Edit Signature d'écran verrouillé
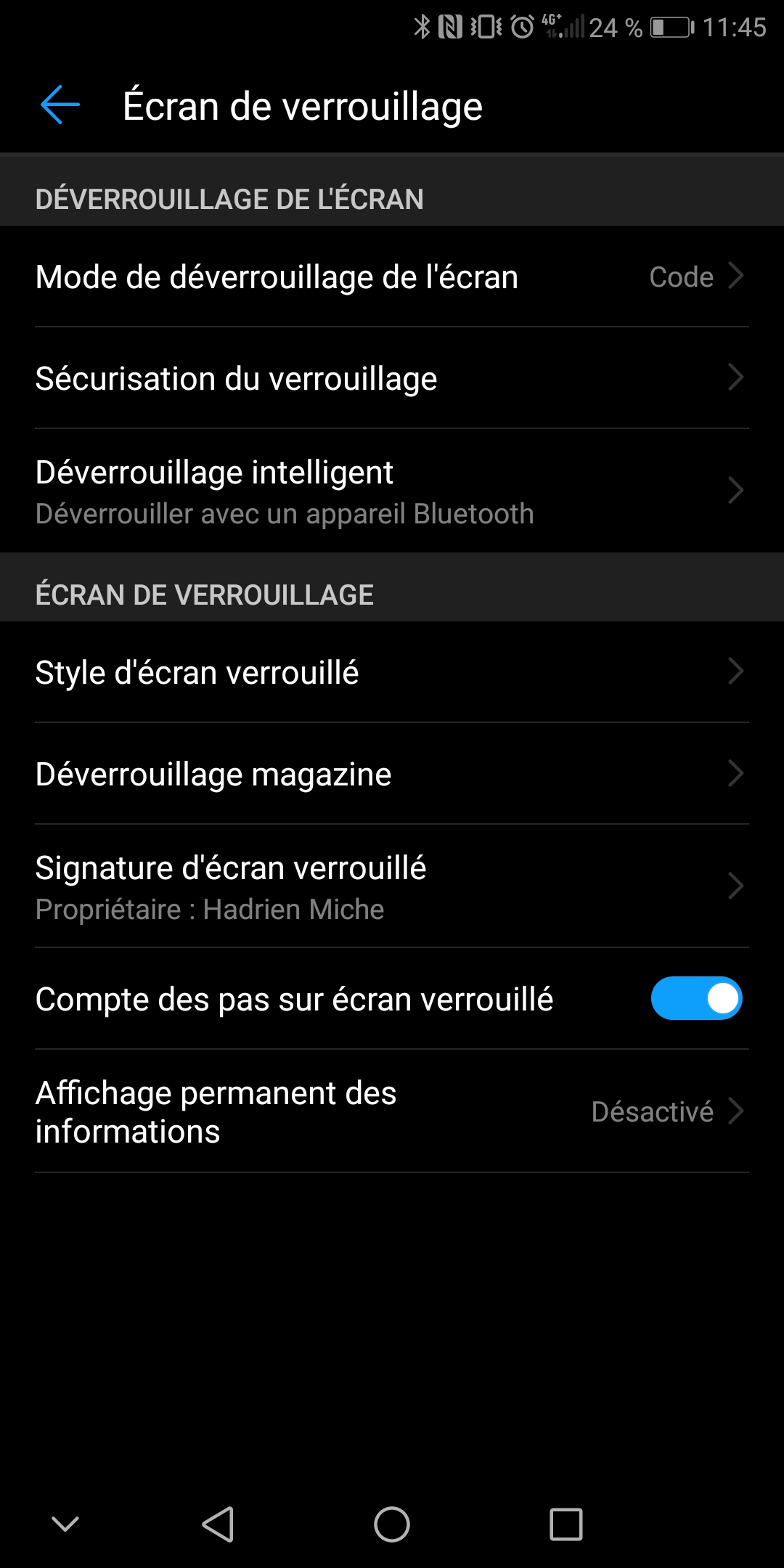Image resolution: width=784 pixels, height=1568 pixels. tap(392, 887)
